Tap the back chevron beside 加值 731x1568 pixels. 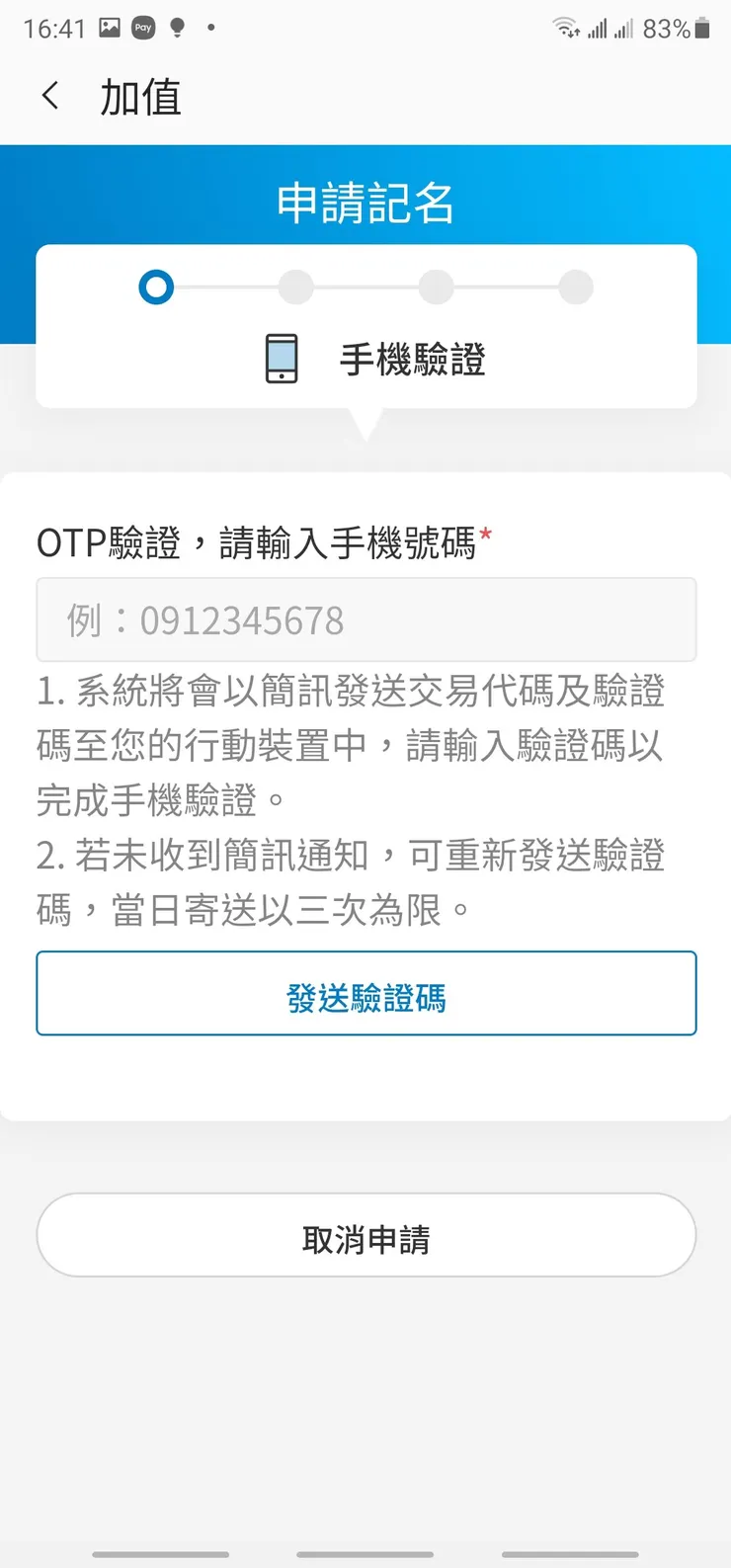49,96
